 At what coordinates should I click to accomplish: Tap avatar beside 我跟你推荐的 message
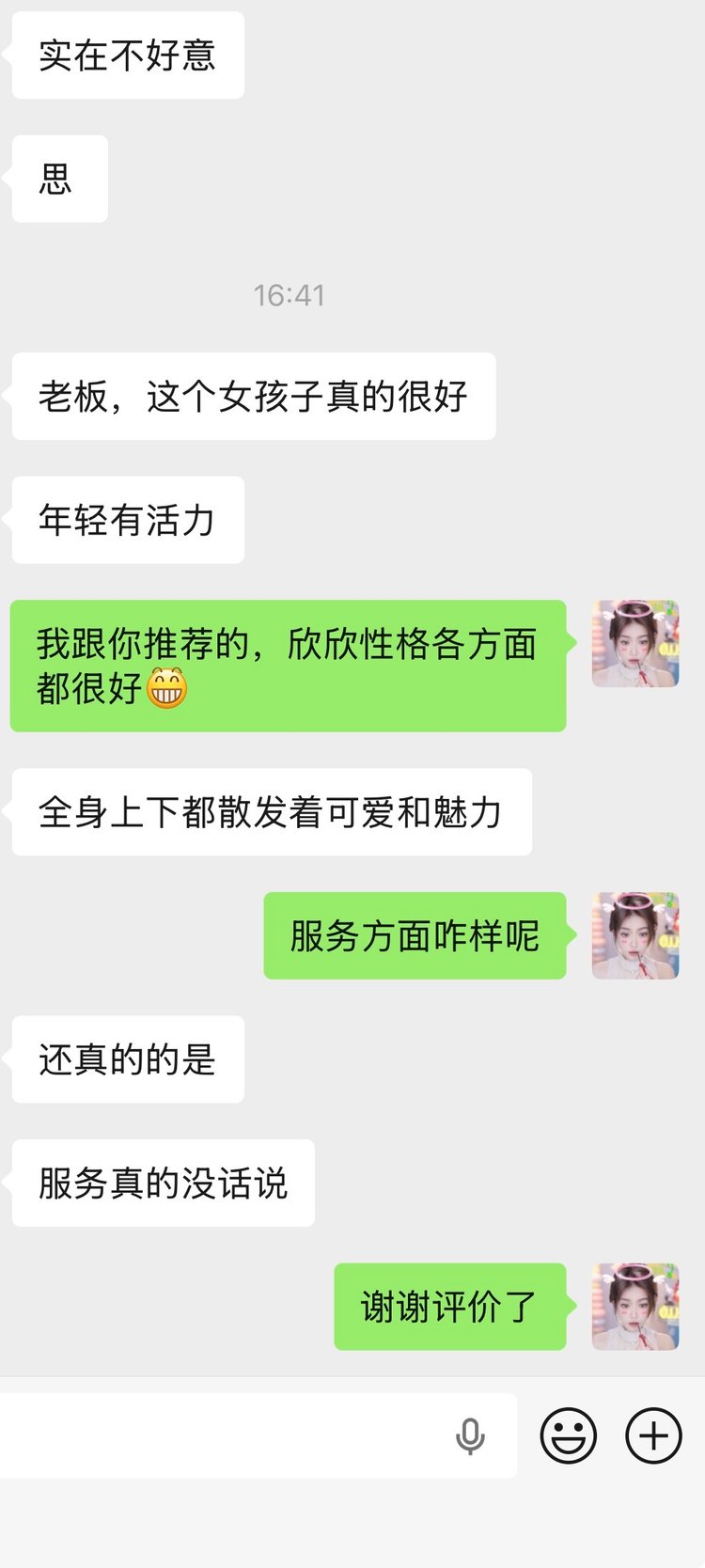pyautogui.click(x=634, y=644)
